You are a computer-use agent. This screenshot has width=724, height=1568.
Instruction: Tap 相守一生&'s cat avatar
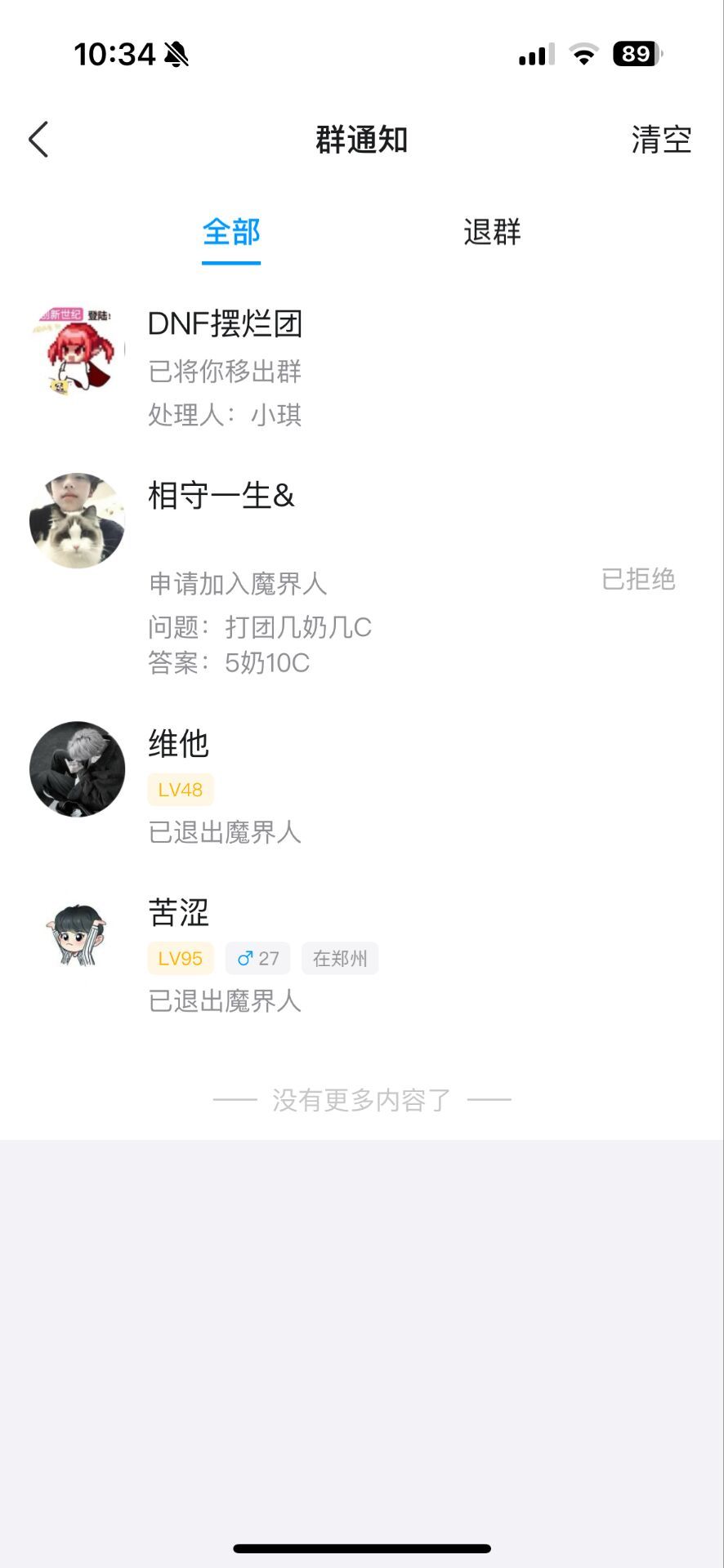pyautogui.click(x=77, y=520)
